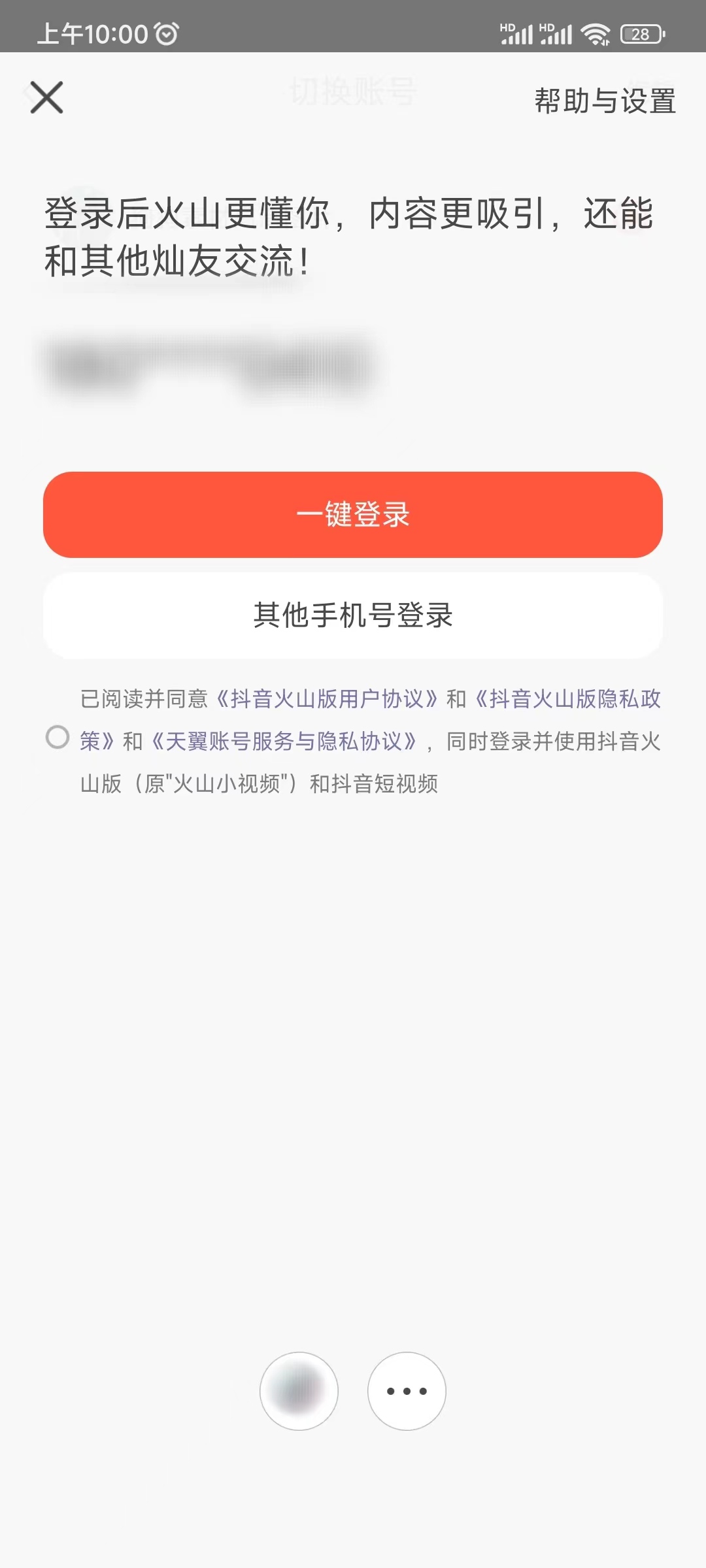
Task: Tap the 一键登录 button
Action: click(x=352, y=515)
